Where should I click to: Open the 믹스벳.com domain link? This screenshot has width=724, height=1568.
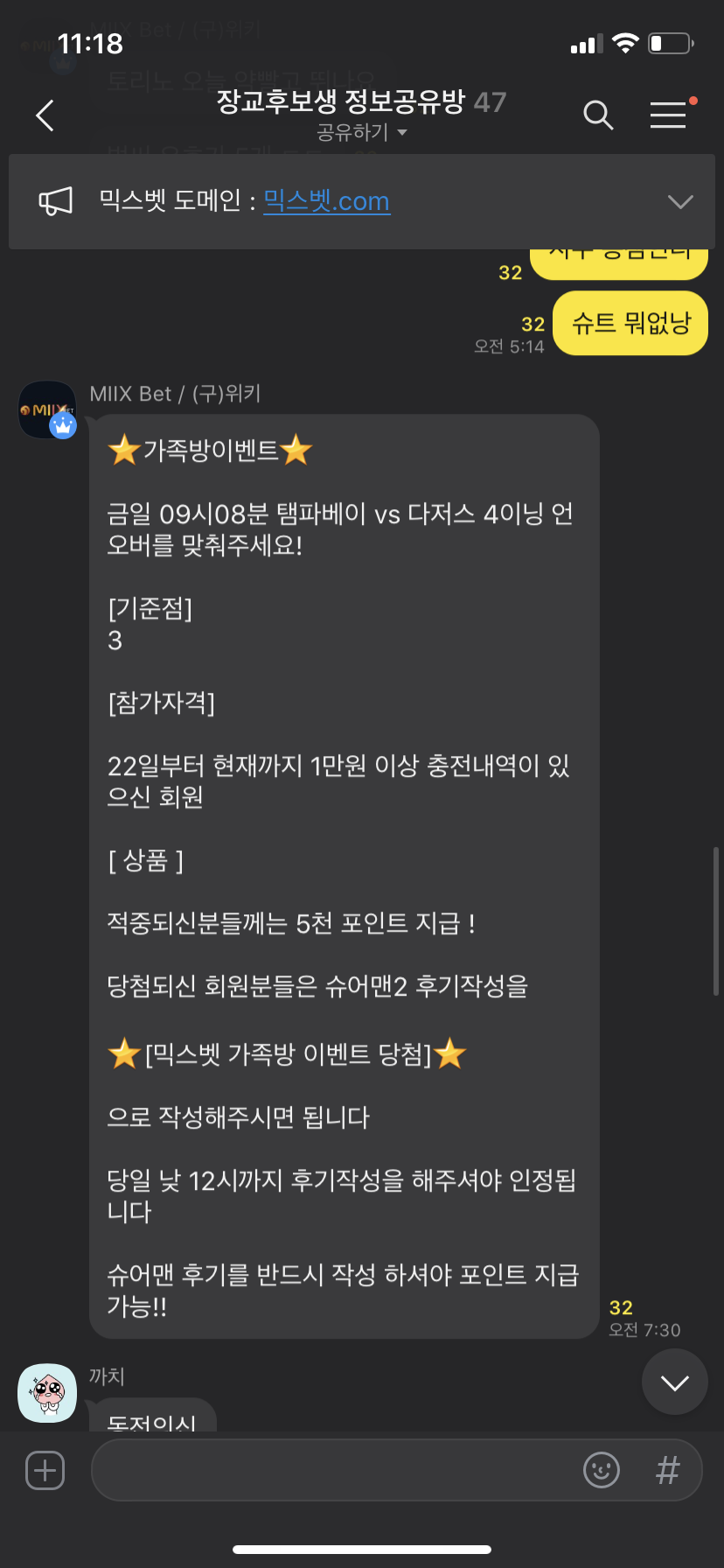326,201
